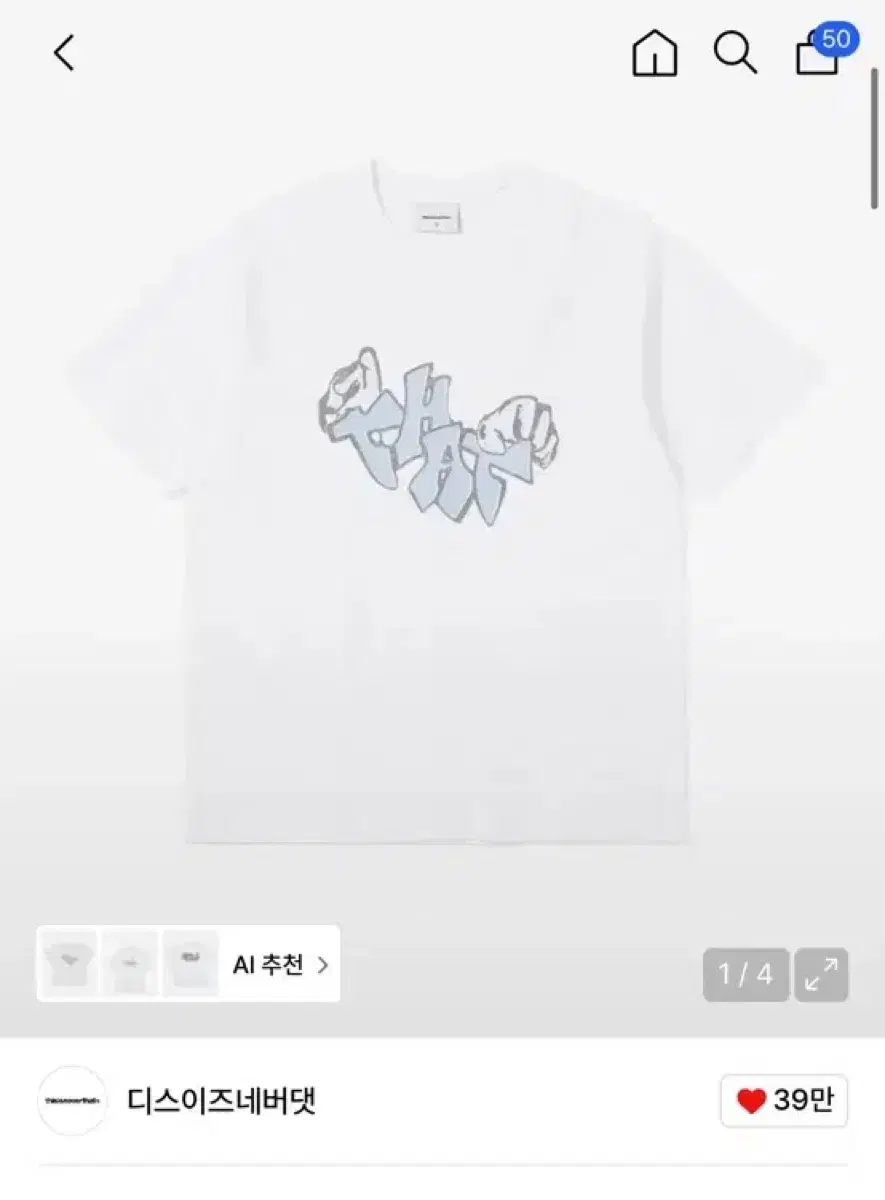Screen dimensions: 885x1200
Task: Select the middle AI recommended item thumbnail
Action: (x=131, y=963)
